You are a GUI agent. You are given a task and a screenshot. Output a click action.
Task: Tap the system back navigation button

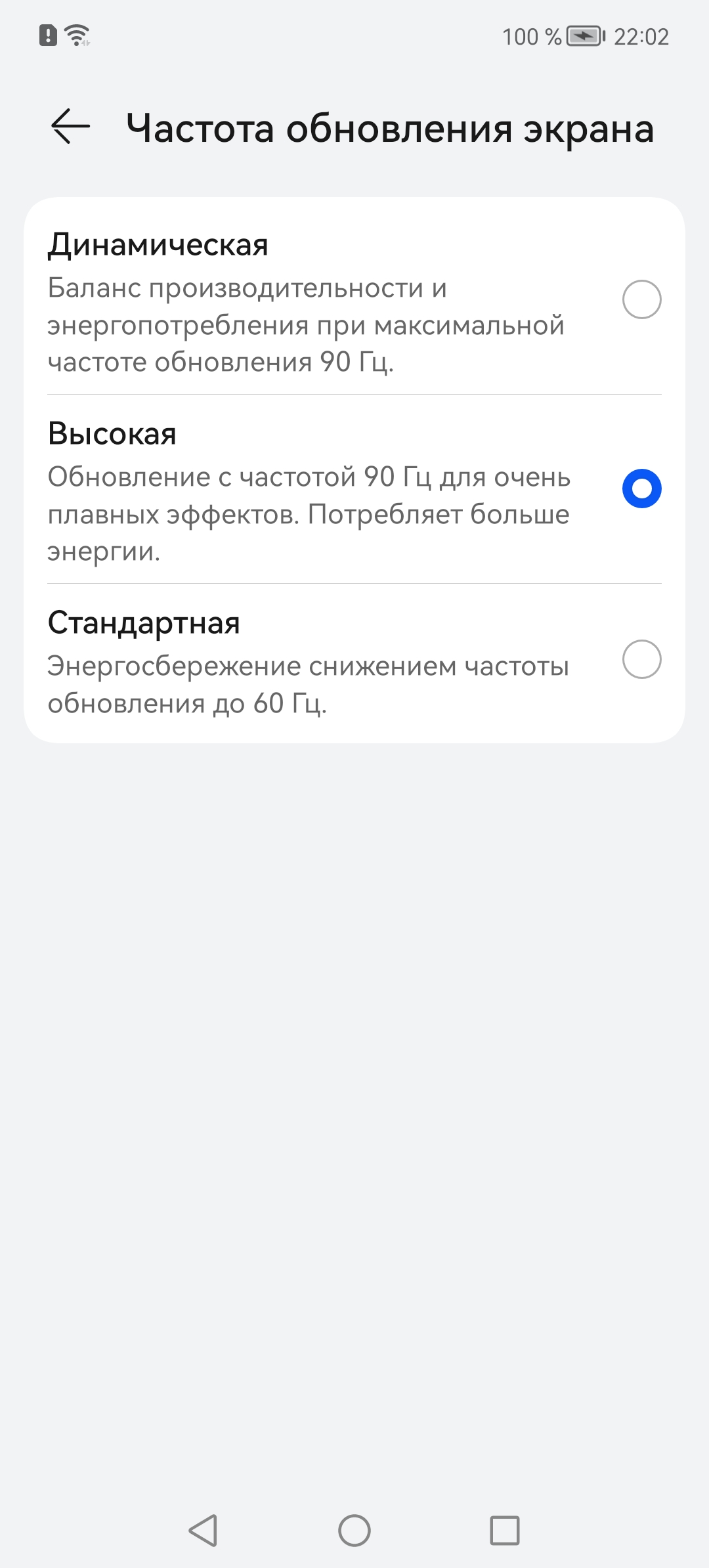point(204,1531)
